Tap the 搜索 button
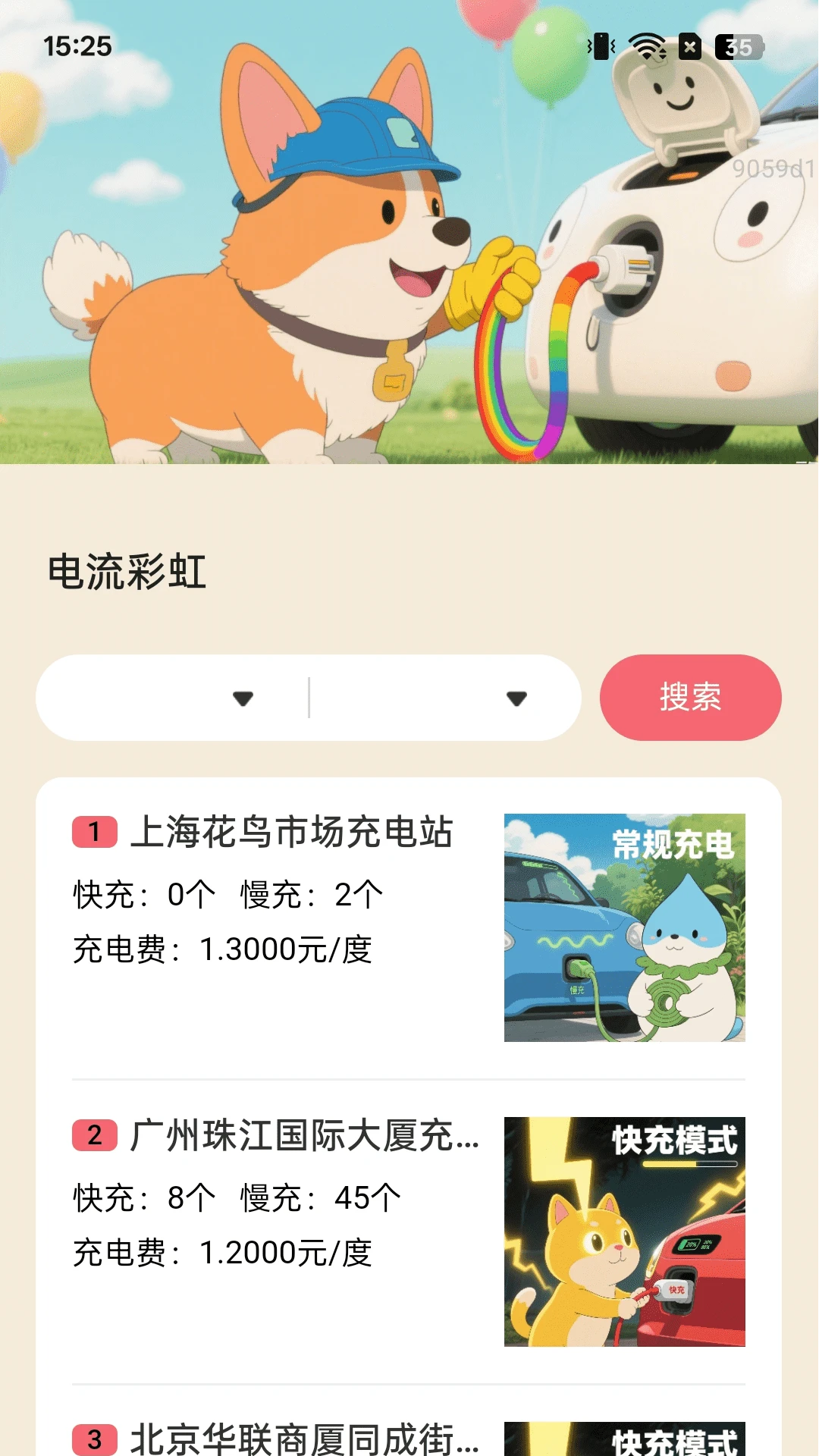819x1456 pixels. click(x=690, y=698)
